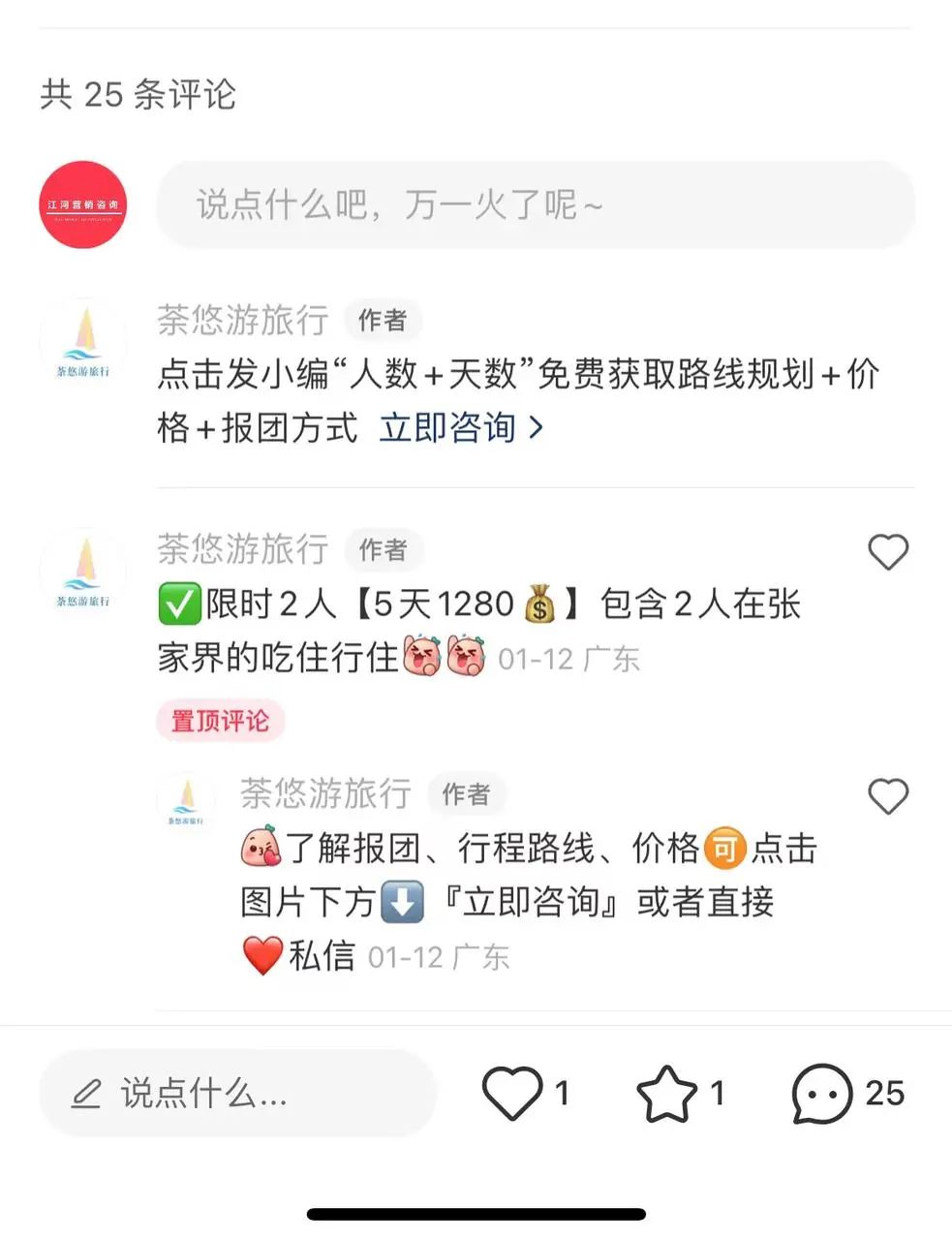Open comments via the bubble icon

[821, 1094]
